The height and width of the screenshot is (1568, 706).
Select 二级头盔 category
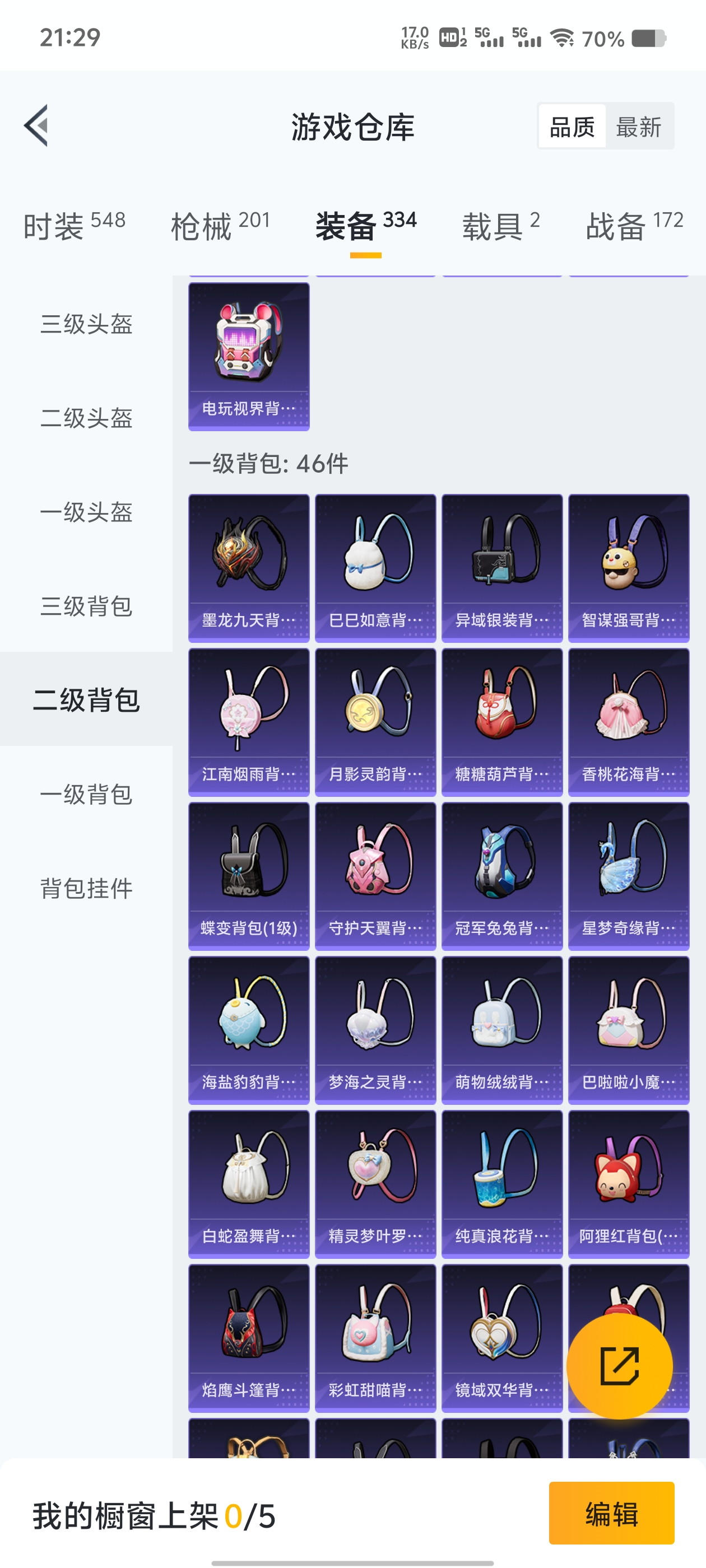tap(86, 418)
